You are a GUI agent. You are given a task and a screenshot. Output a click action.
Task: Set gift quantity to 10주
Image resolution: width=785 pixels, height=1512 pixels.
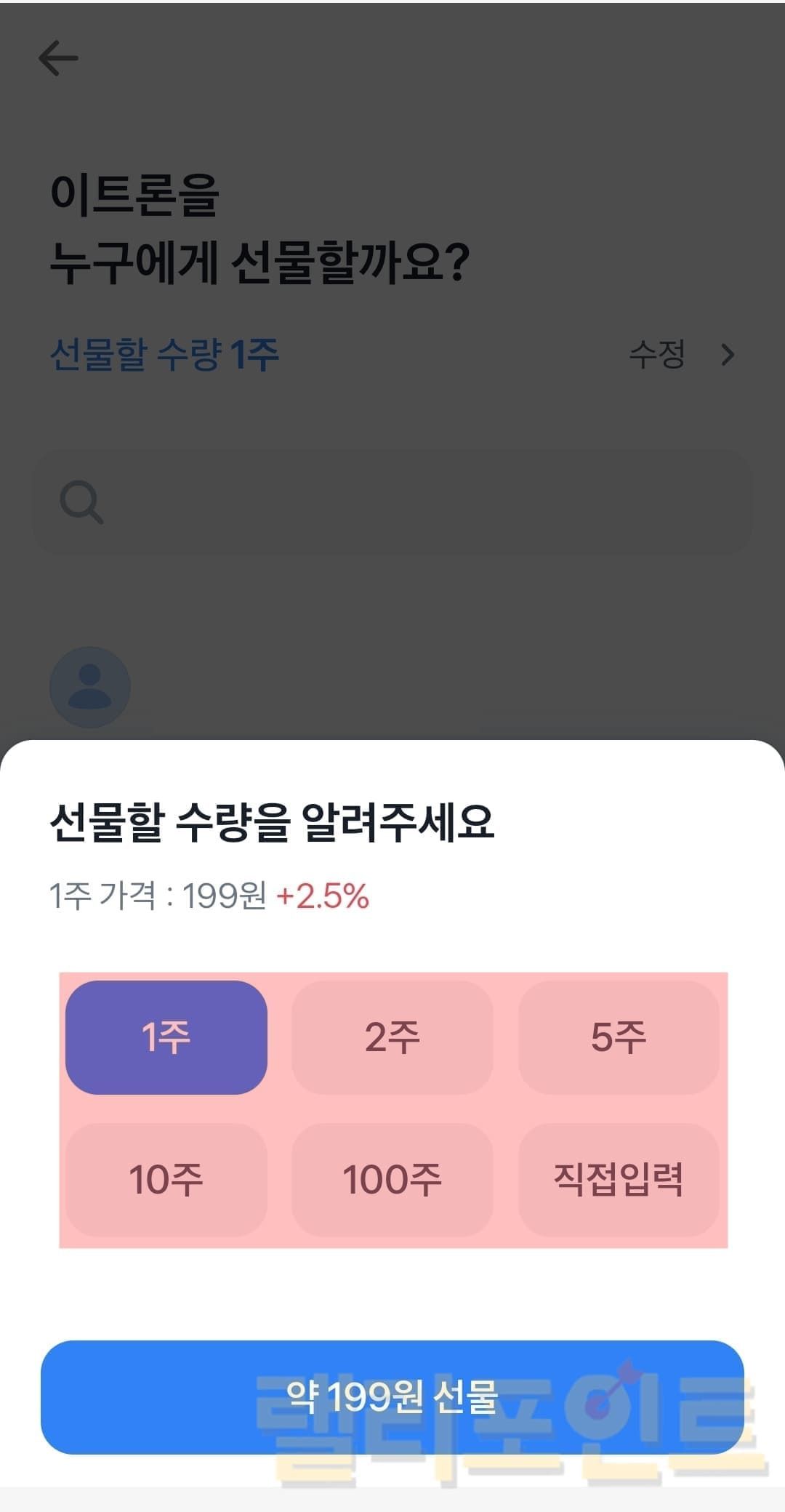[166, 1179]
